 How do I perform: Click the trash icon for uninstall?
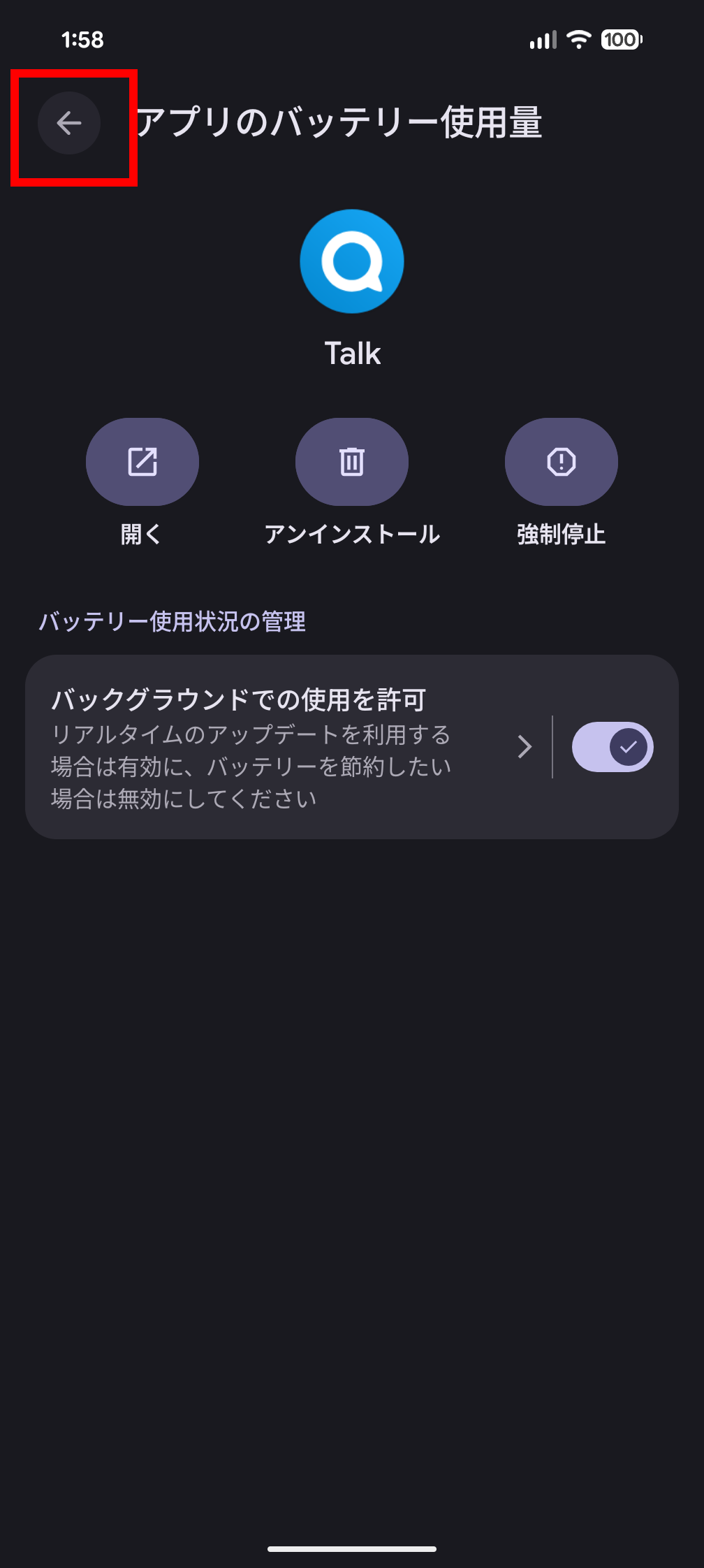352,462
